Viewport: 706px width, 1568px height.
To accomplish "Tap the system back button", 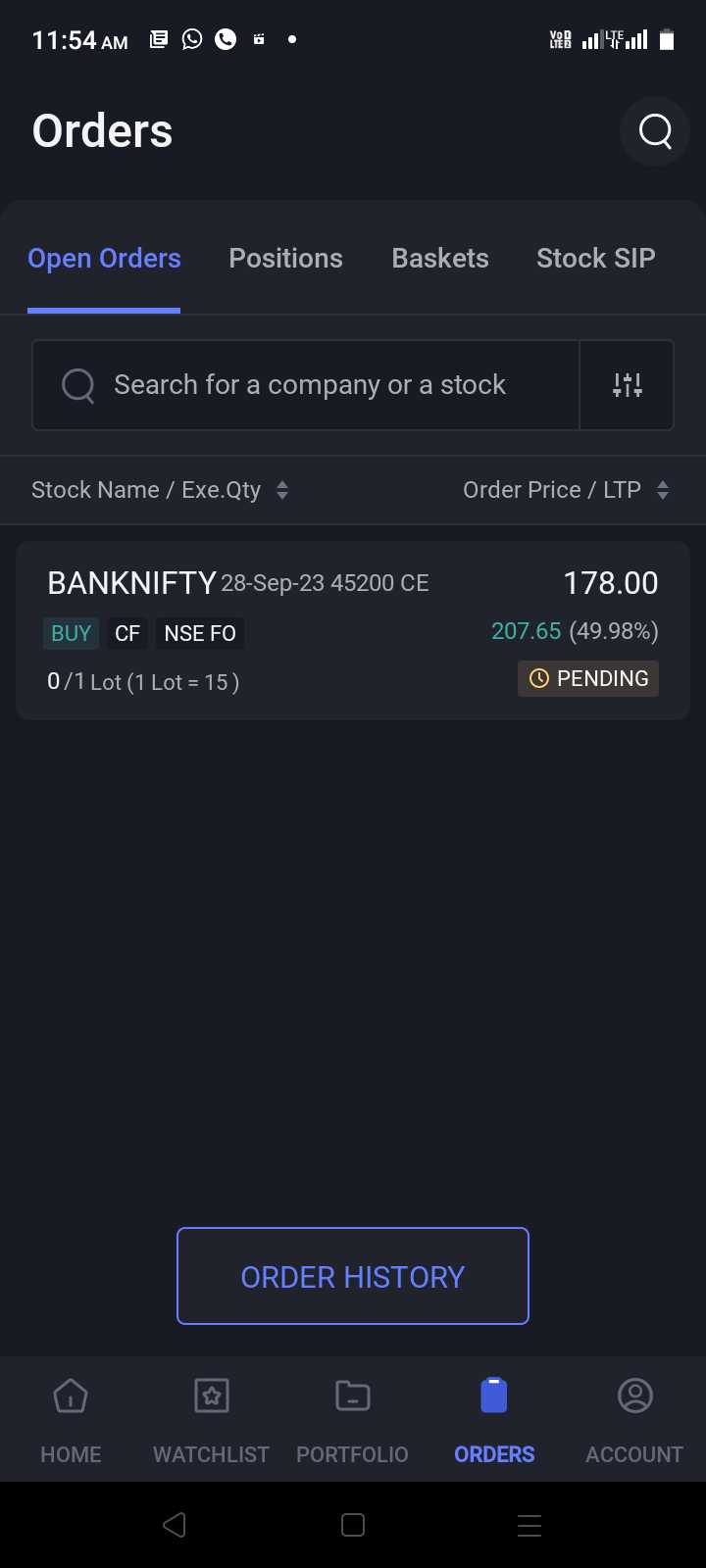I will (x=175, y=1525).
